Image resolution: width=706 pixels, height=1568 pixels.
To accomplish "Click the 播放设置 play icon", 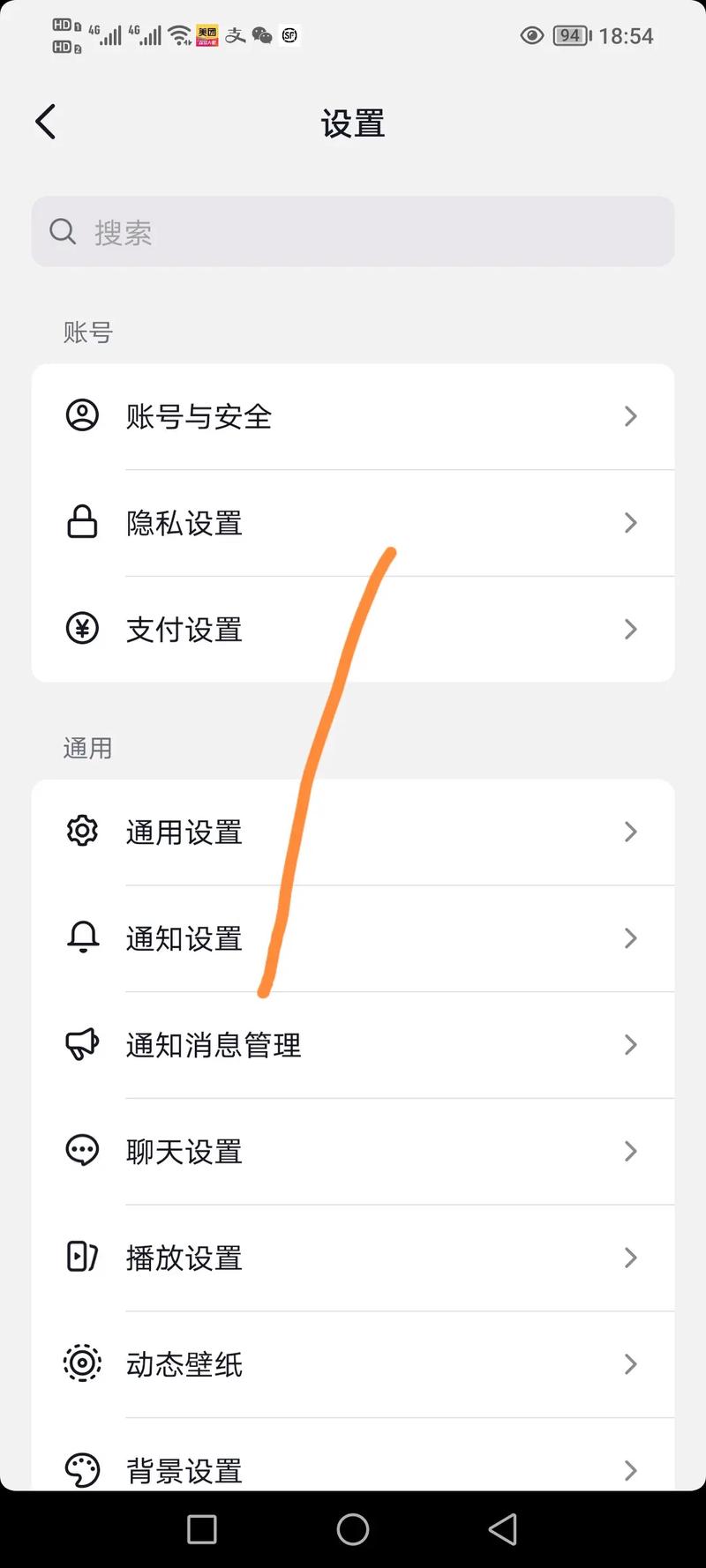I will click(x=82, y=1258).
